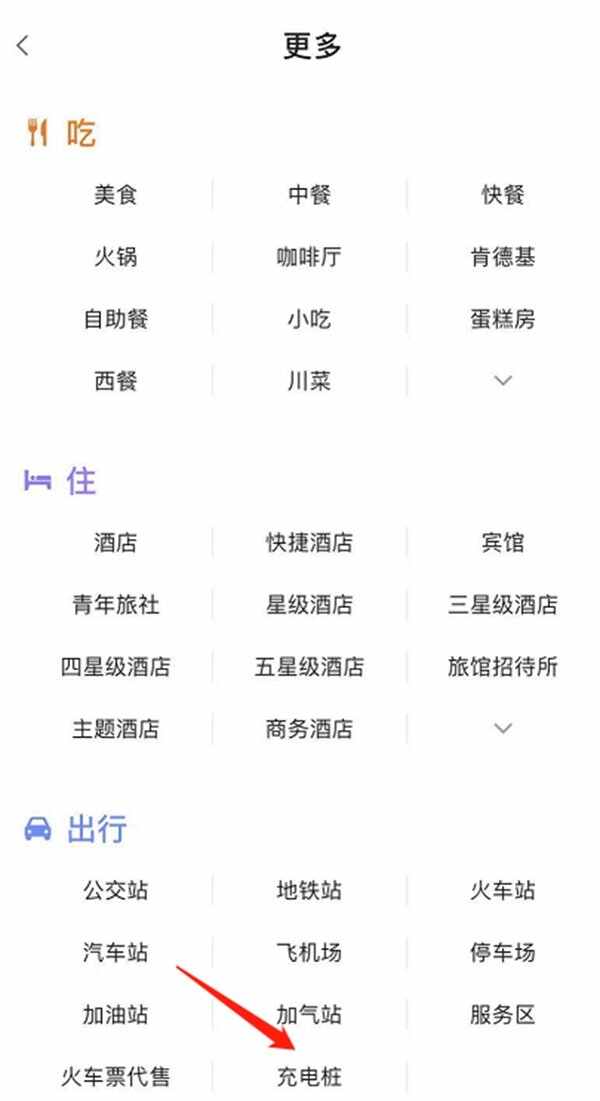Tap 火车票代售 option
The width and height of the screenshot is (600, 1101).
(x=115, y=1077)
